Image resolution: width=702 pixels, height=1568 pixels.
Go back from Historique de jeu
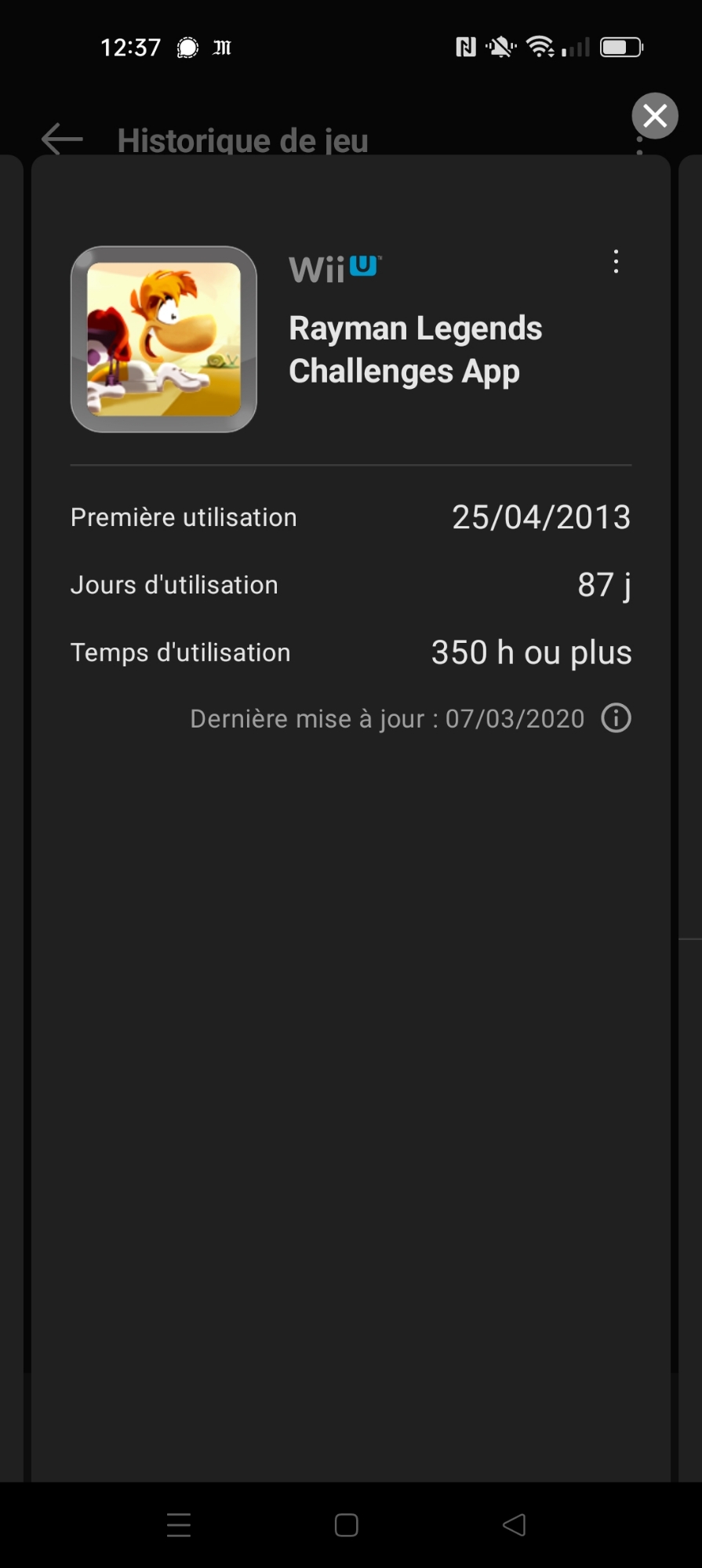coord(62,140)
